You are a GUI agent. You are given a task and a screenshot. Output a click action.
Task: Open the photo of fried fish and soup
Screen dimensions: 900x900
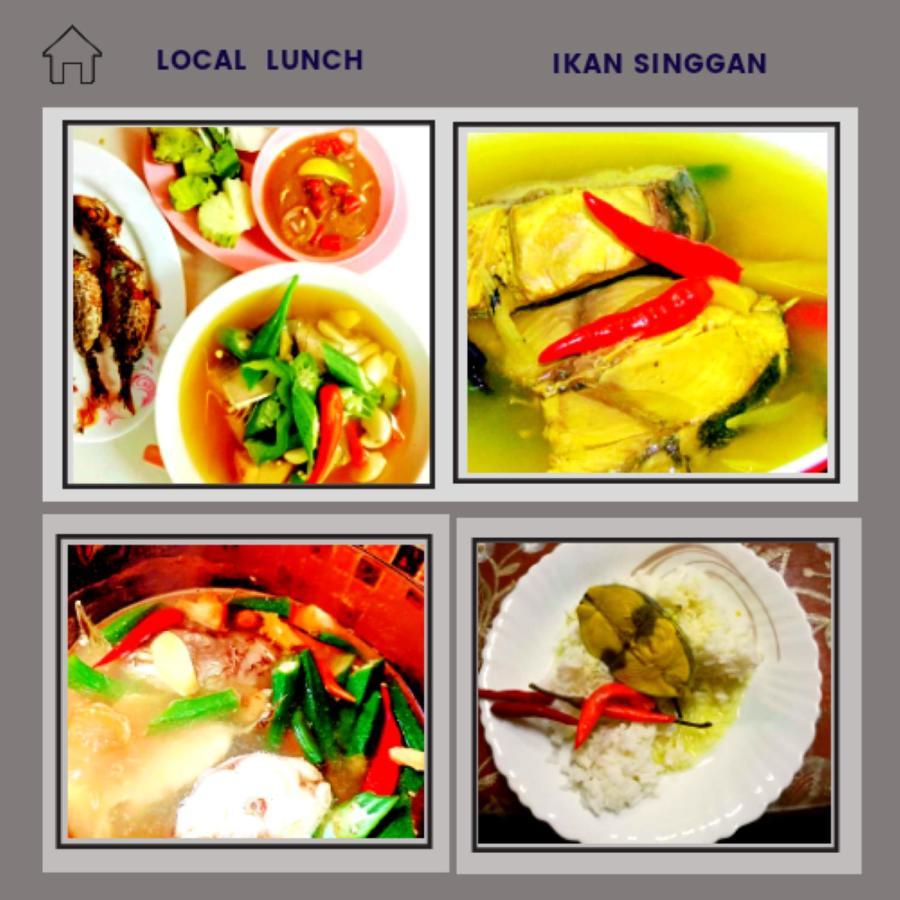tap(249, 304)
